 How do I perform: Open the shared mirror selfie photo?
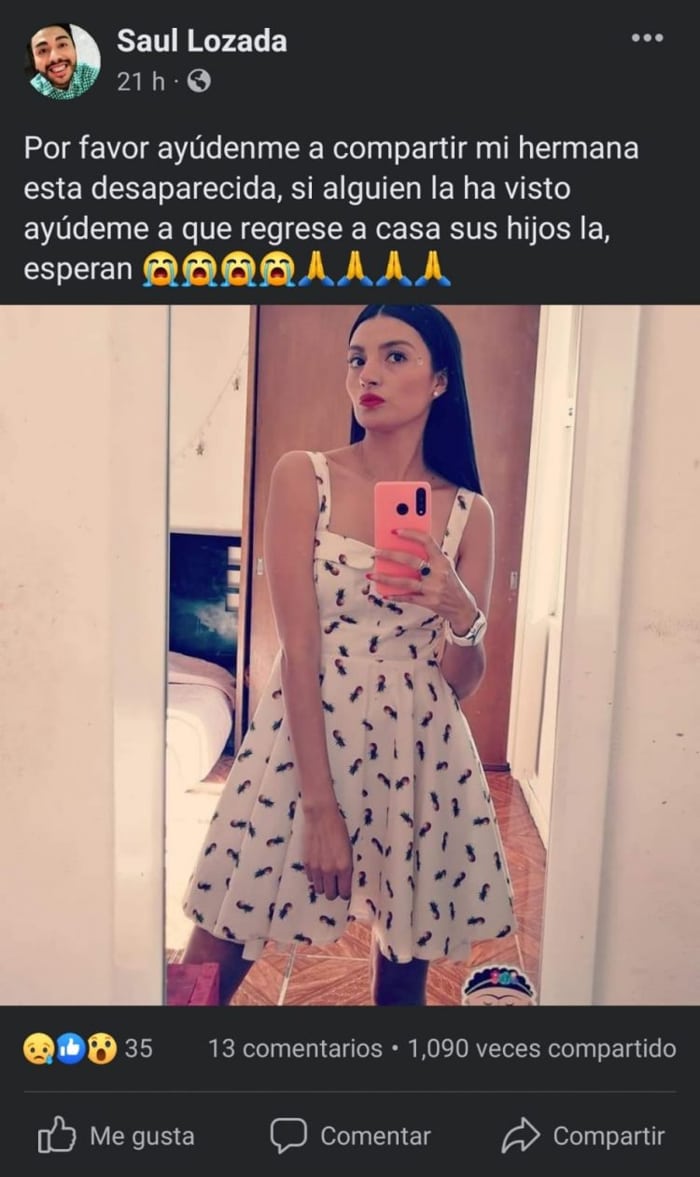[x=350, y=655]
